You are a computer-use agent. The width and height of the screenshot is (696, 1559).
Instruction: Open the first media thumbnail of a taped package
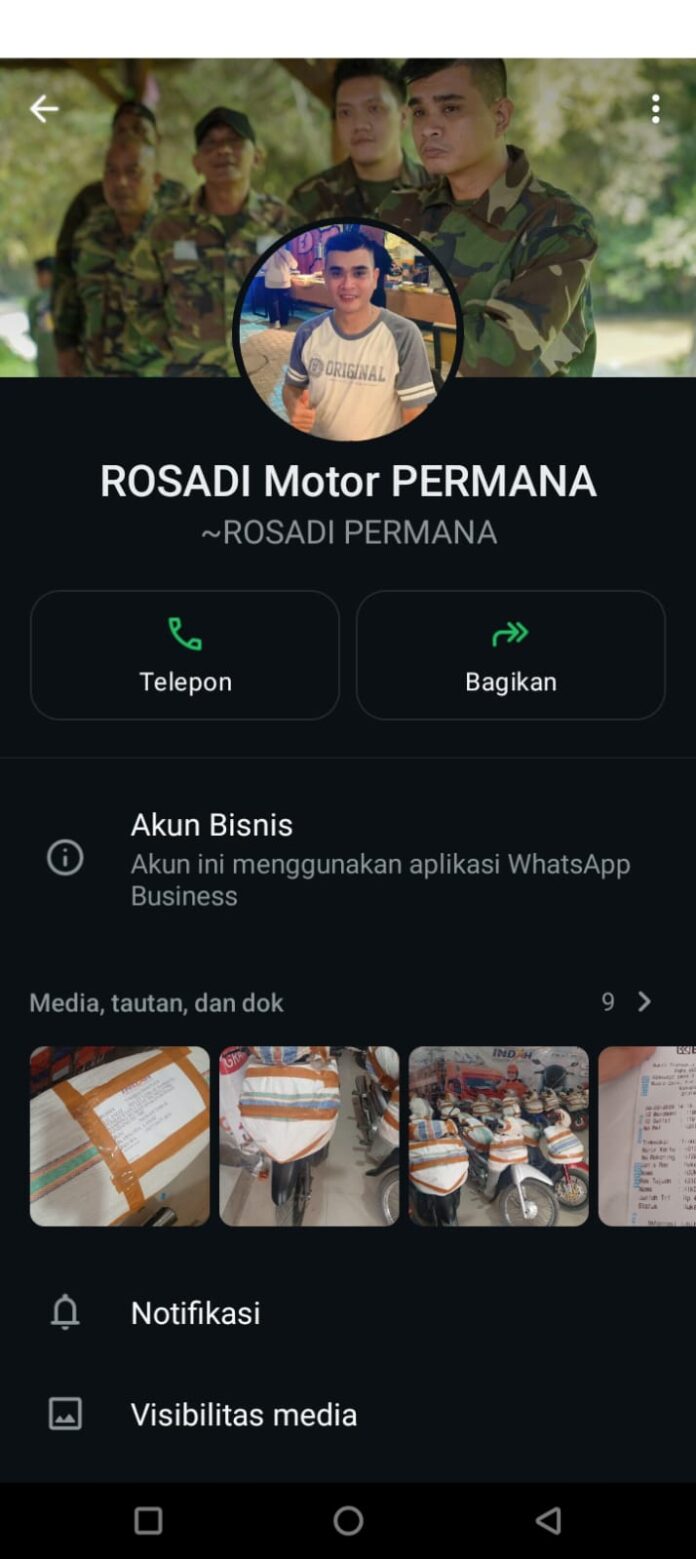(120, 1136)
